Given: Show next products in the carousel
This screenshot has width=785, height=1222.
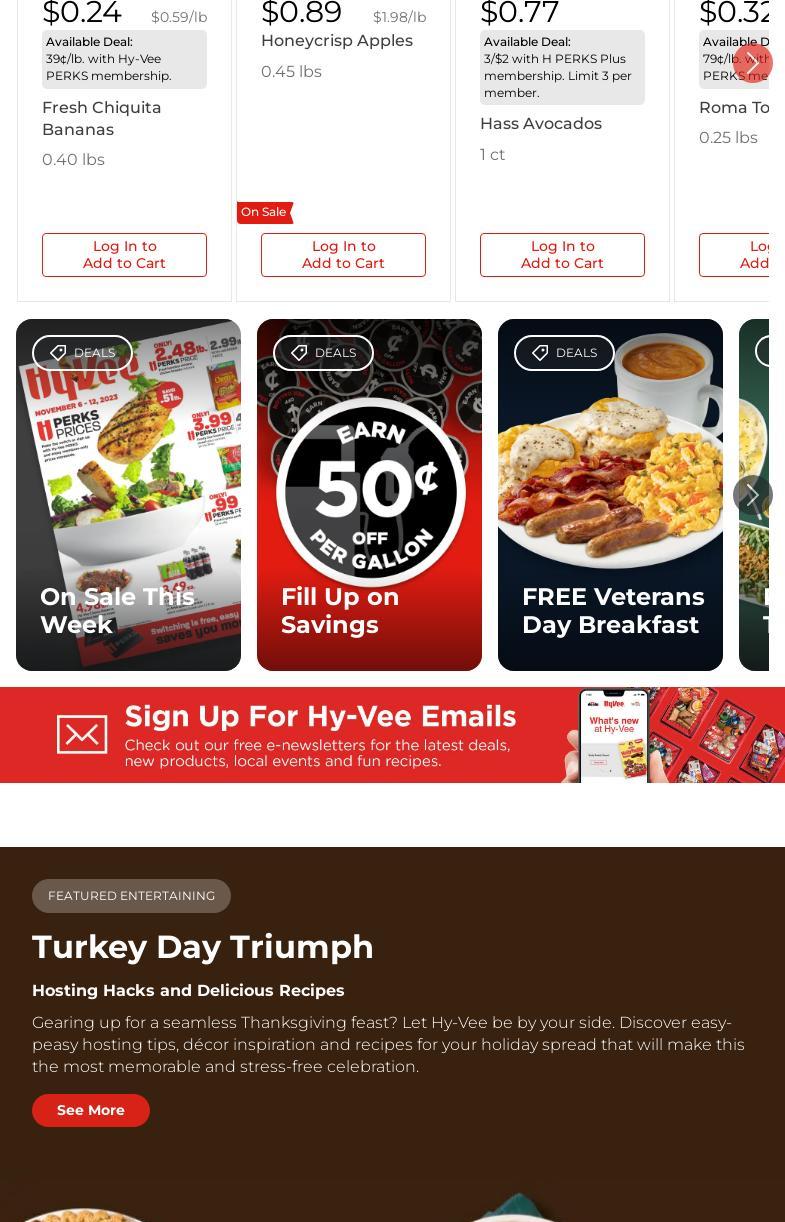Looking at the screenshot, I should (752, 63).
